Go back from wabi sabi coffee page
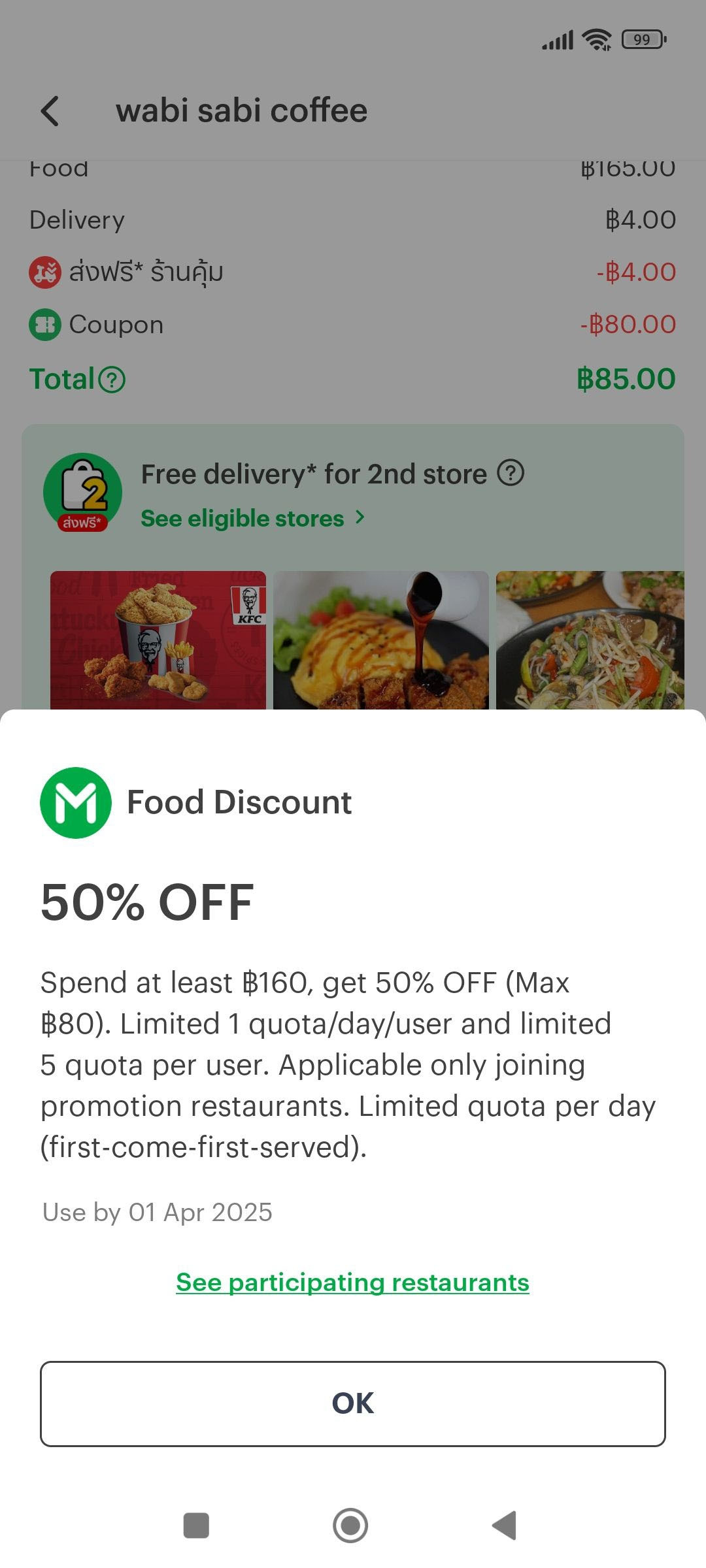The image size is (706, 1568). 50,110
